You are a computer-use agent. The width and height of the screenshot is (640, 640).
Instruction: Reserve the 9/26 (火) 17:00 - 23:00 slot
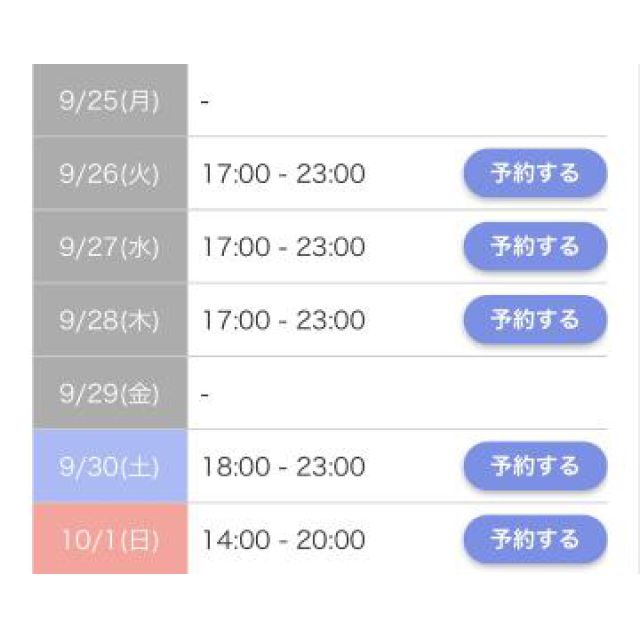(x=534, y=174)
